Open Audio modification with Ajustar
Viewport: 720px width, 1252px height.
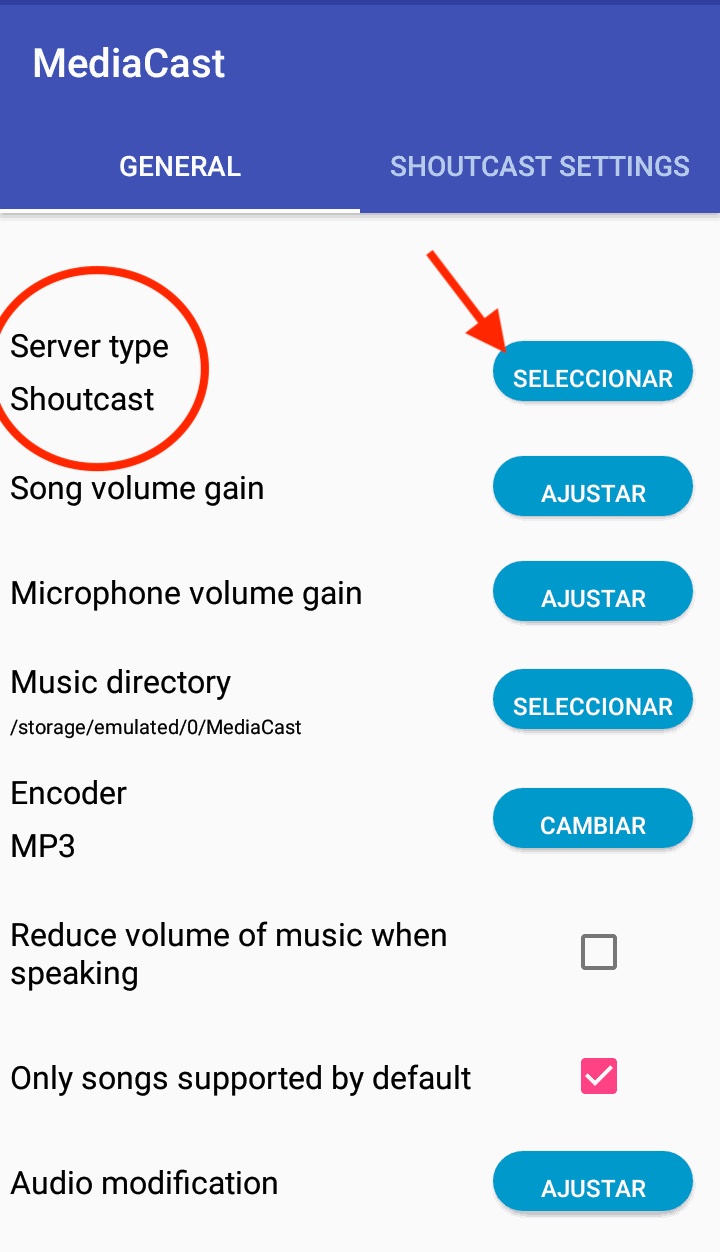pos(593,1183)
